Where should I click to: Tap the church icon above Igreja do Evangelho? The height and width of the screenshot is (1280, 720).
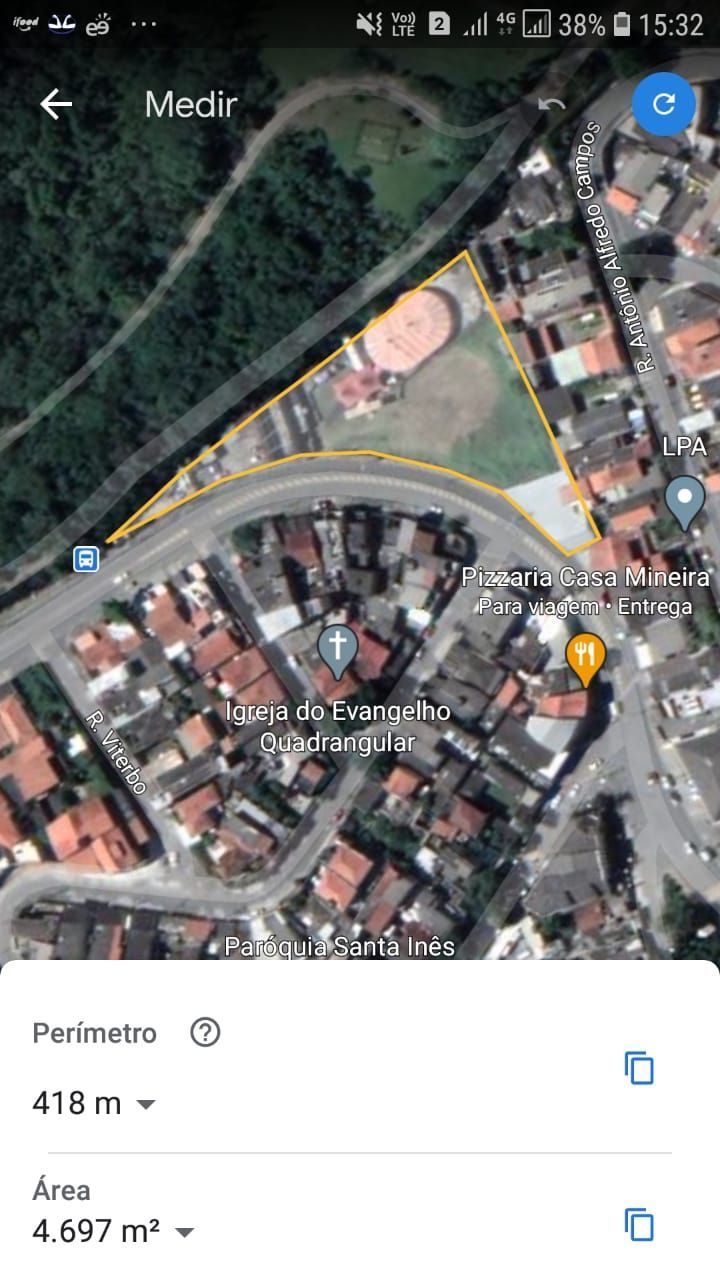coord(339,645)
